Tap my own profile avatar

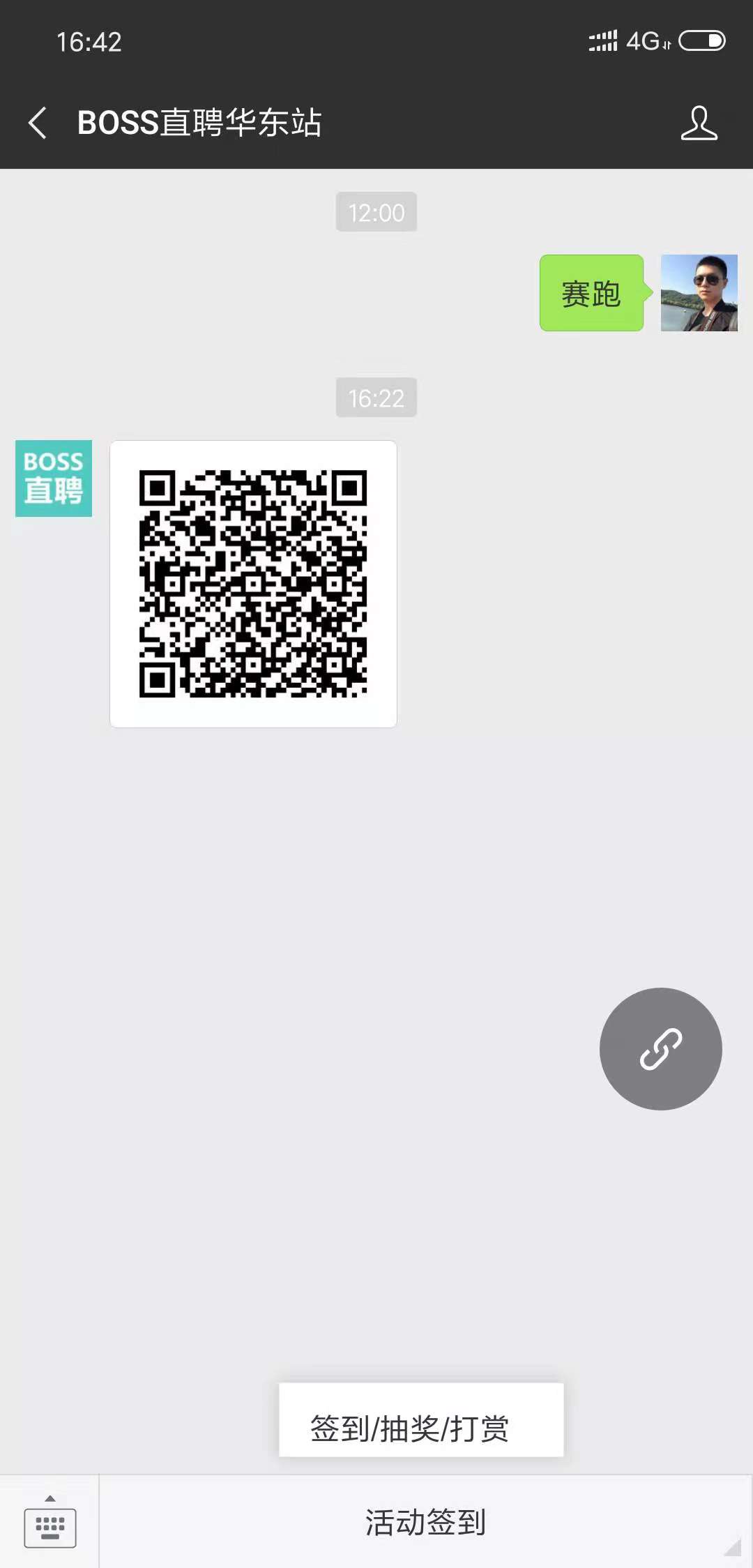[699, 293]
